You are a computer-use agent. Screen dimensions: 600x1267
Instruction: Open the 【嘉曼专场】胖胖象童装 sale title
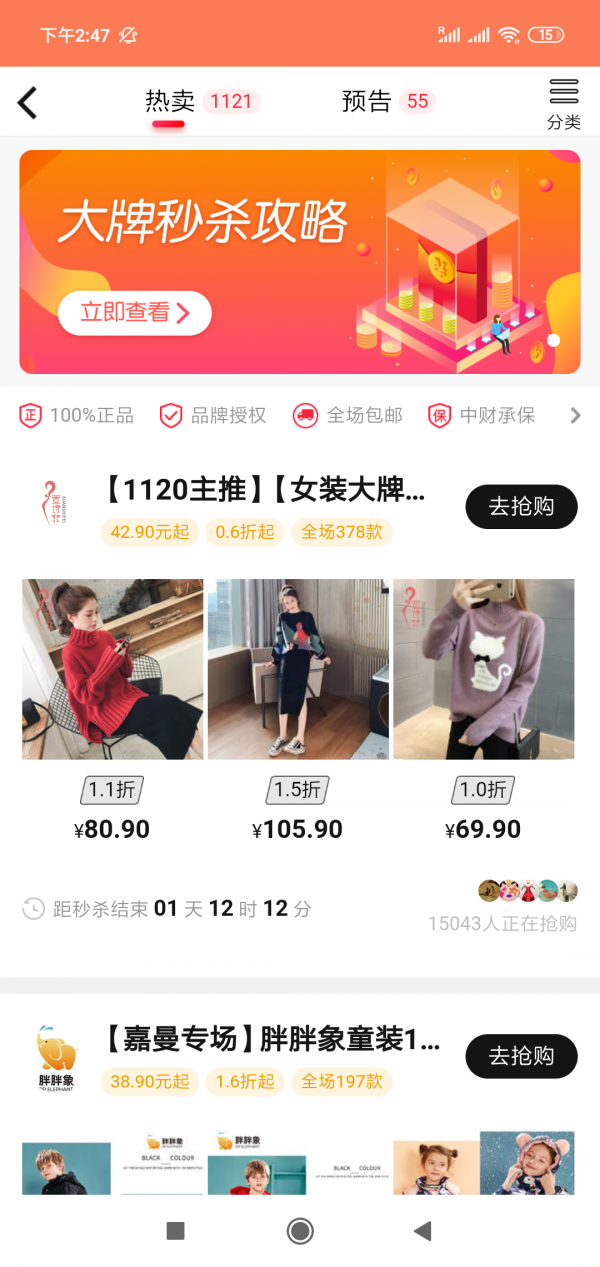click(x=272, y=1040)
